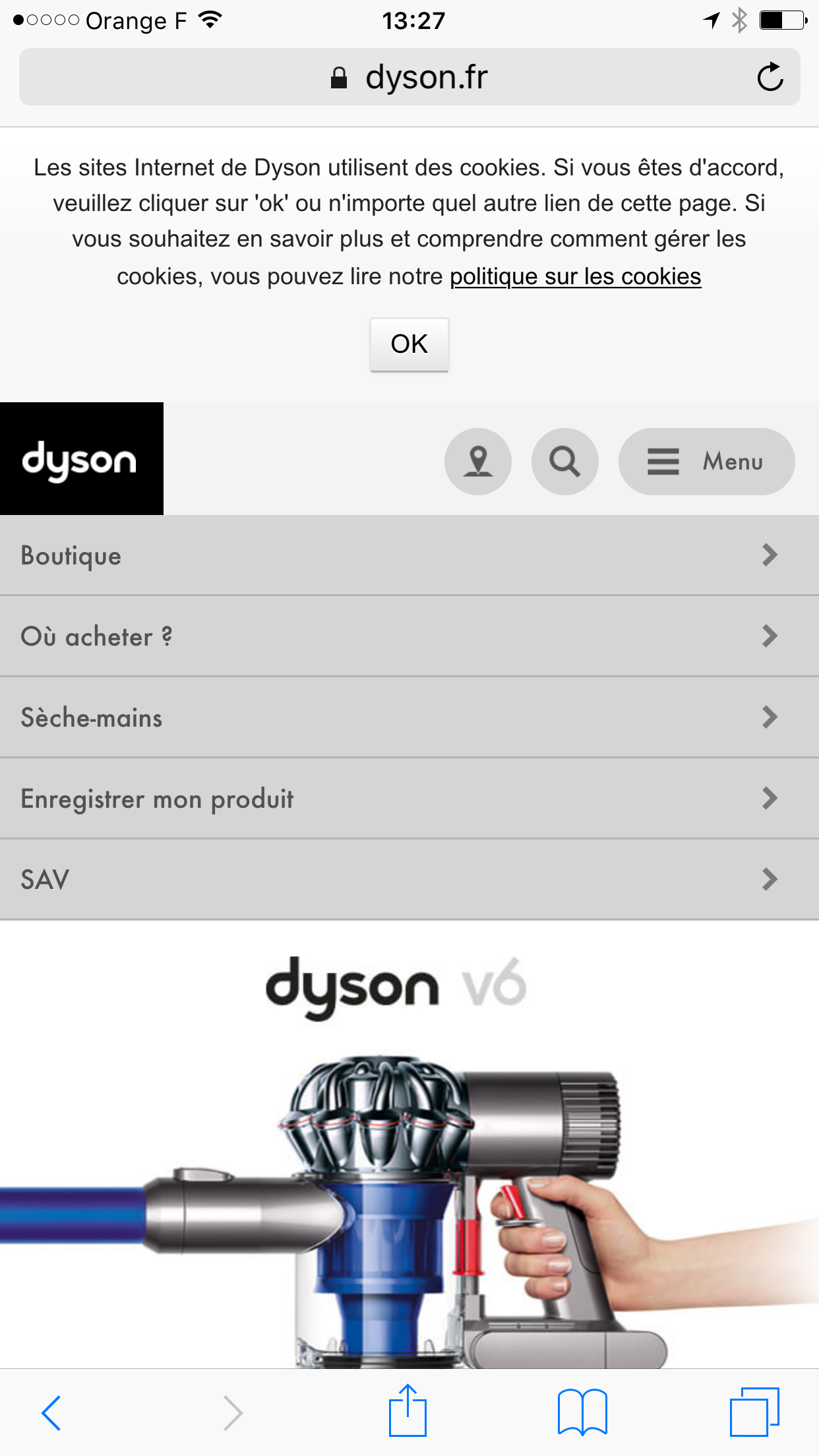Open Enregistrer mon produit
Screen dimensions: 819x1456
pos(409,799)
